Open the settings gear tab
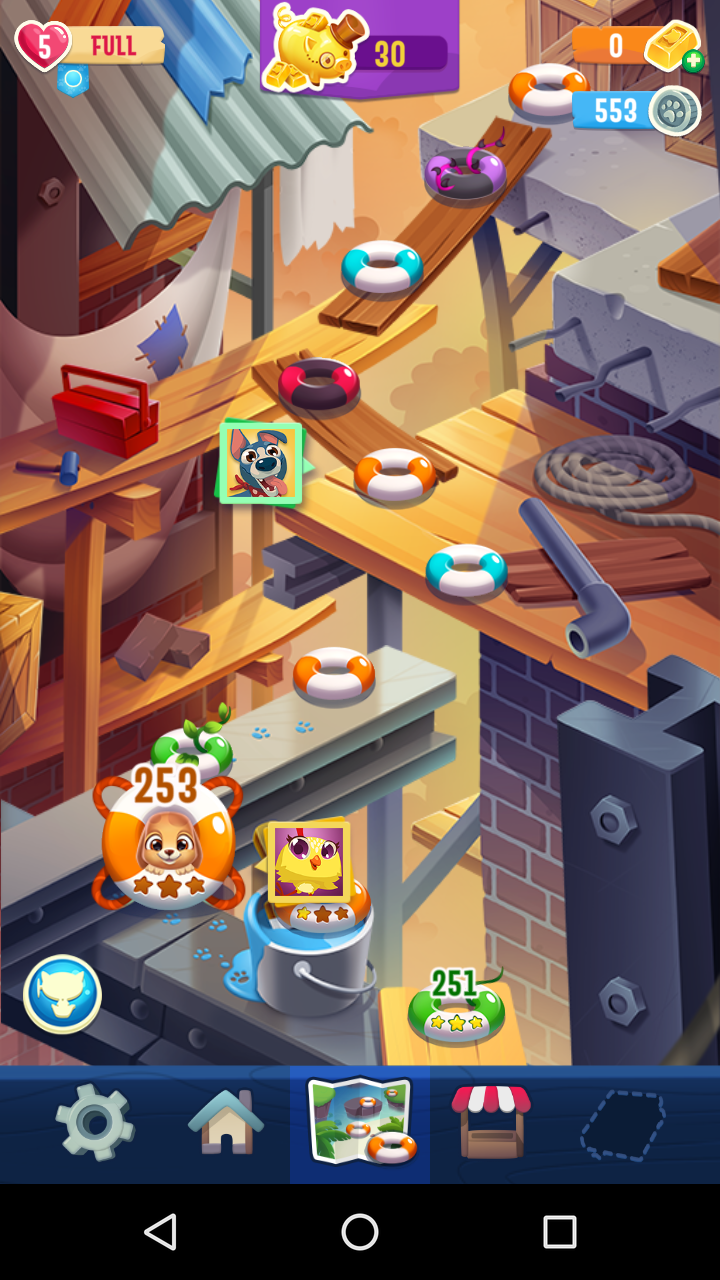 95,1122
